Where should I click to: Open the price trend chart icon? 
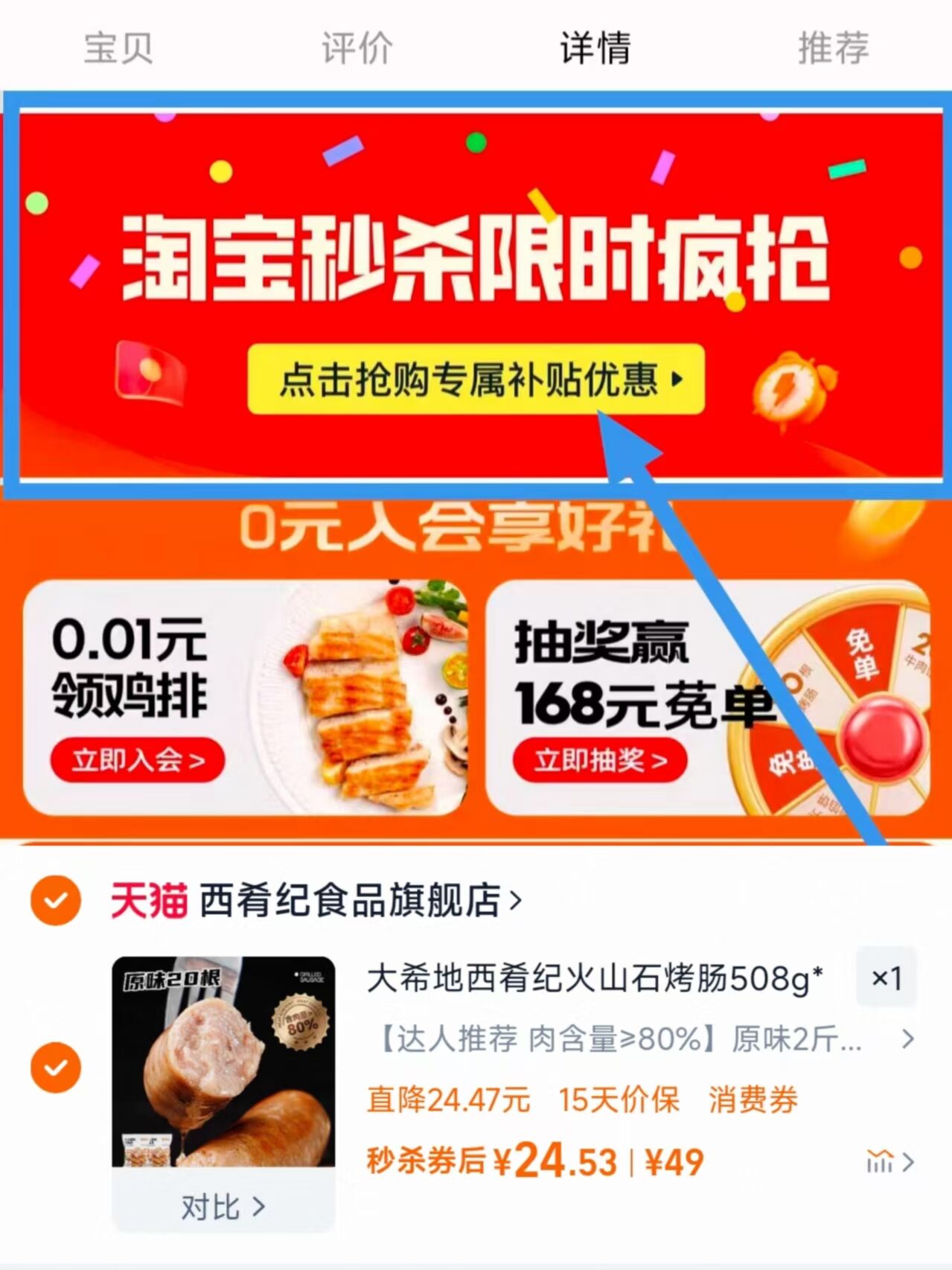(x=880, y=1159)
